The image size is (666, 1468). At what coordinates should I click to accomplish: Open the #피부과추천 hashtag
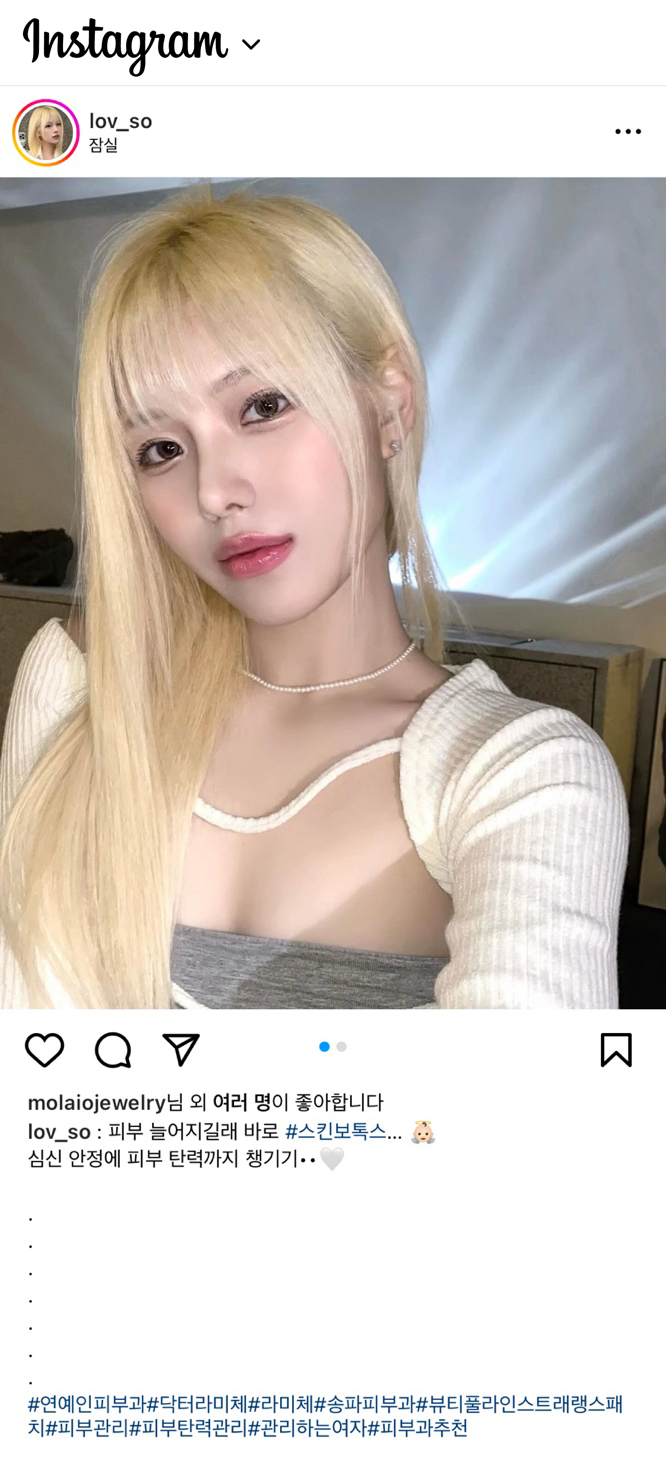click(x=417, y=1428)
